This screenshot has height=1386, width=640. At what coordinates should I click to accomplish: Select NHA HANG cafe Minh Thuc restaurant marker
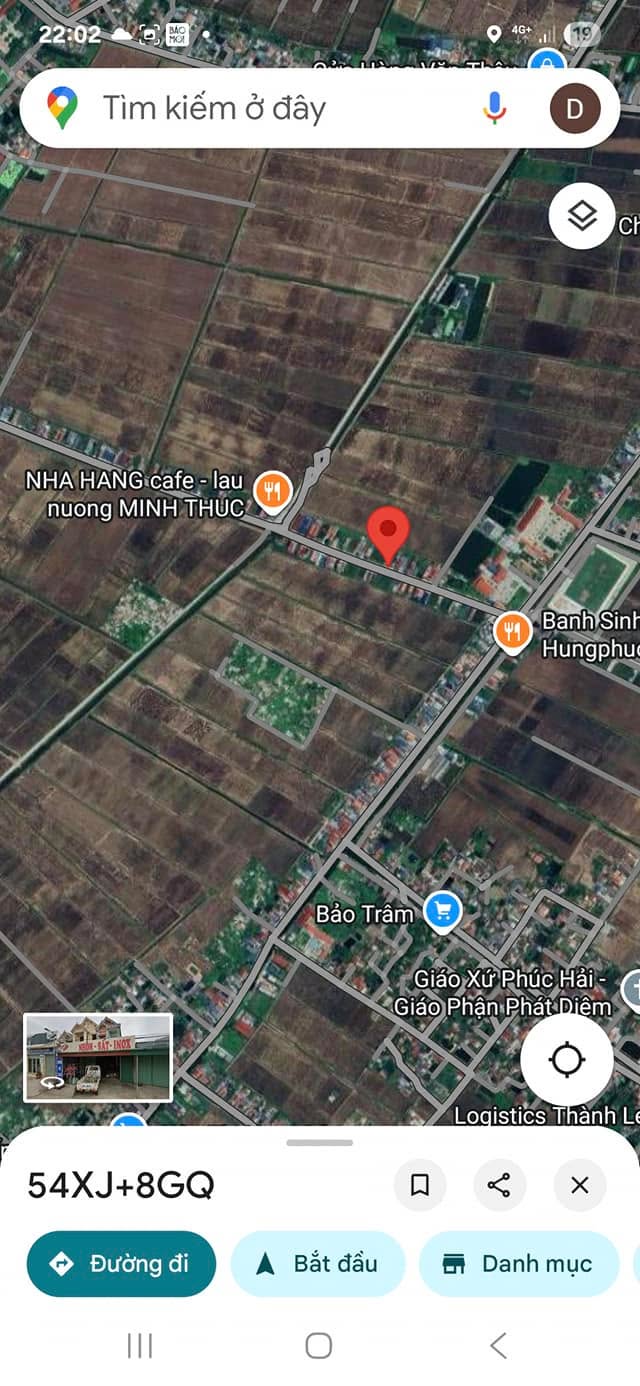272,490
